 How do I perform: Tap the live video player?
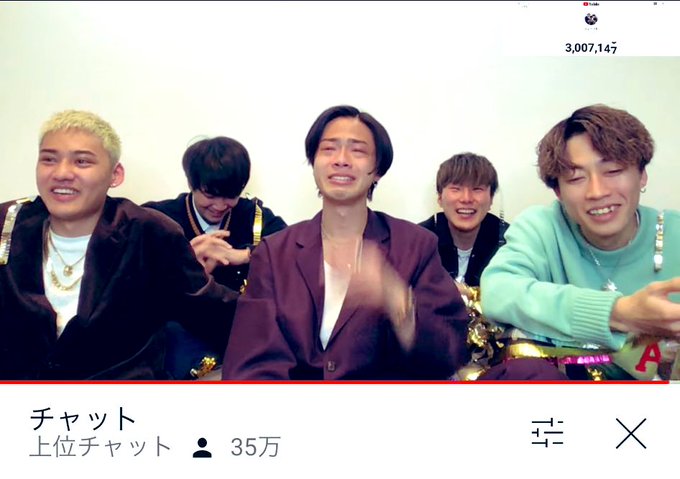340,200
